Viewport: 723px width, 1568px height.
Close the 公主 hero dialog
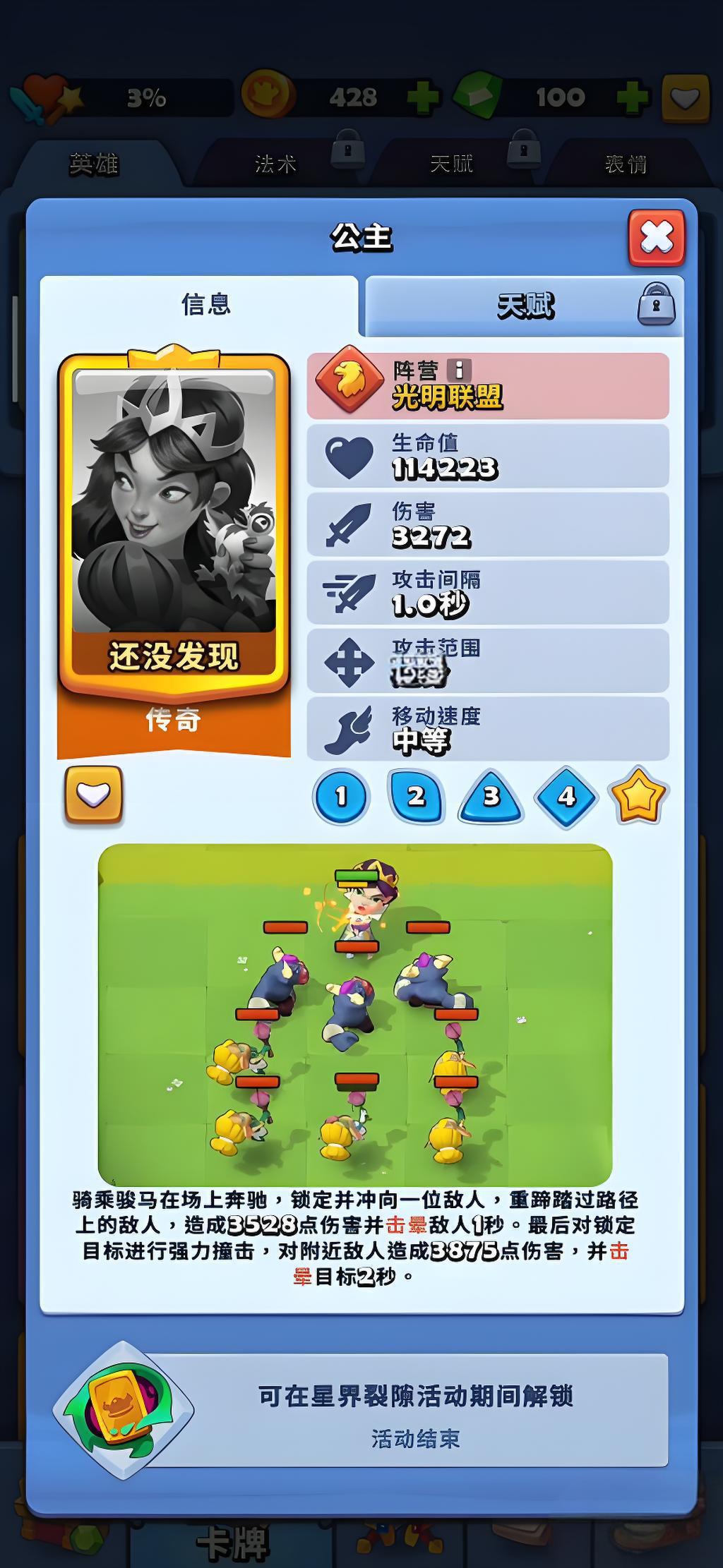[x=657, y=237]
